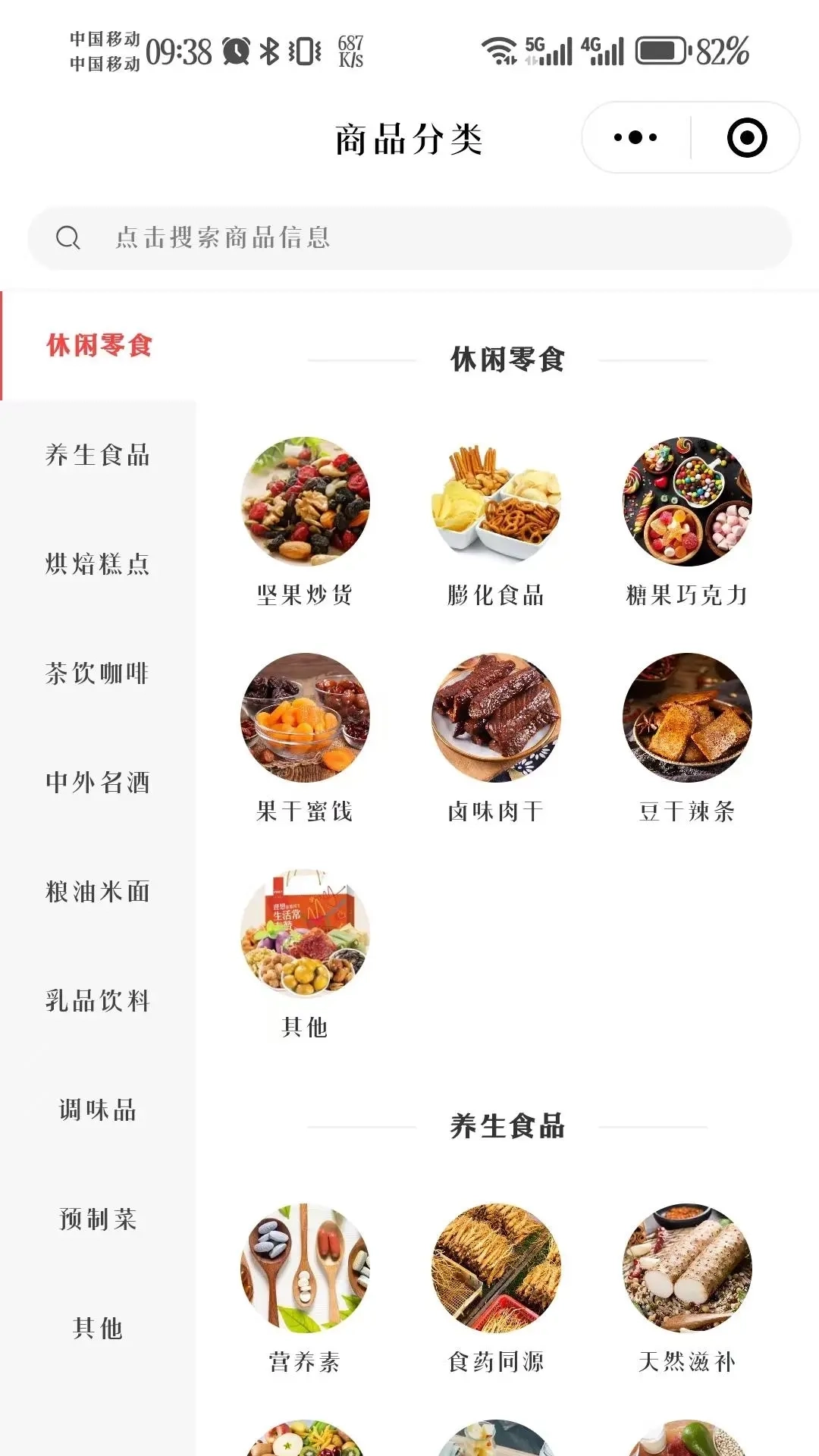Open 其他 under 休闲零食 section
The width and height of the screenshot is (819, 1456).
point(303,935)
